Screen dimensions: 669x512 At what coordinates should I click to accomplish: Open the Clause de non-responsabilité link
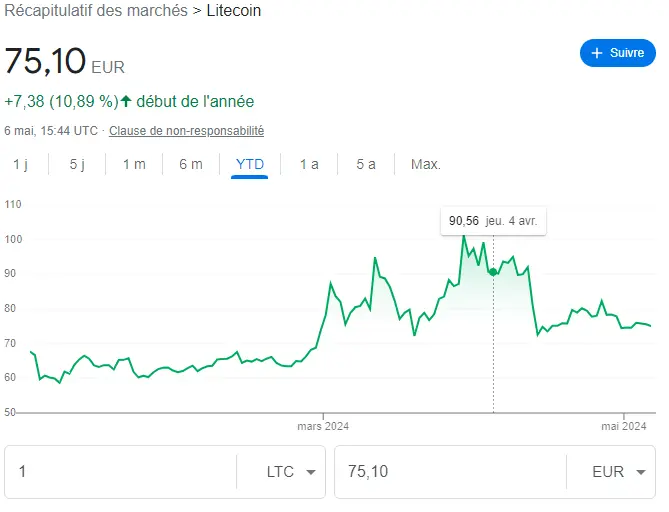point(186,131)
